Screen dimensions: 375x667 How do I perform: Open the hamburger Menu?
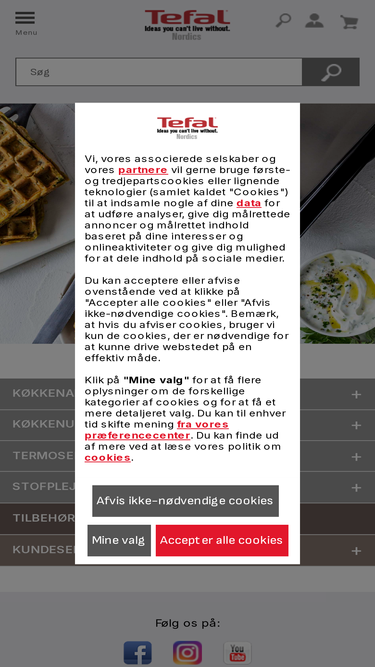click(26, 23)
